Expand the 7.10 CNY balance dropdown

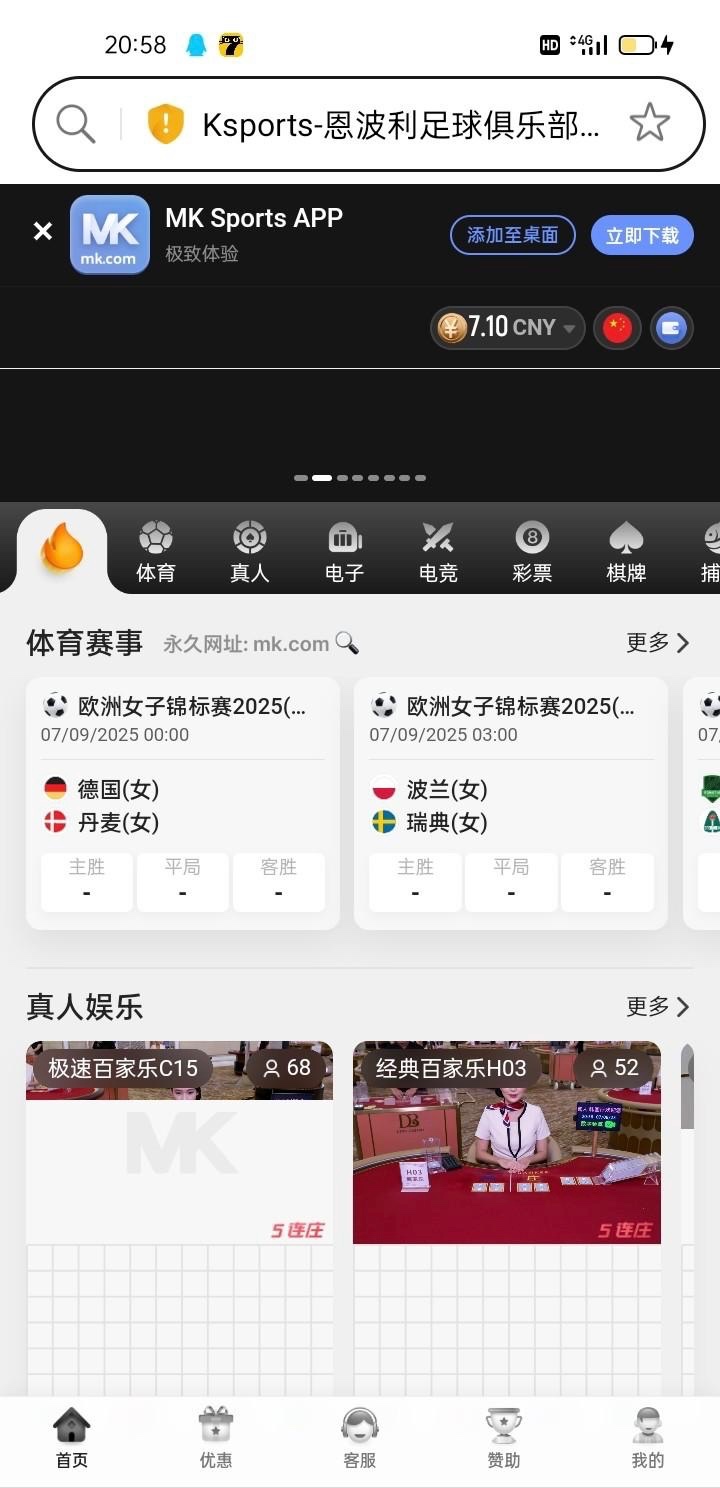click(x=508, y=327)
